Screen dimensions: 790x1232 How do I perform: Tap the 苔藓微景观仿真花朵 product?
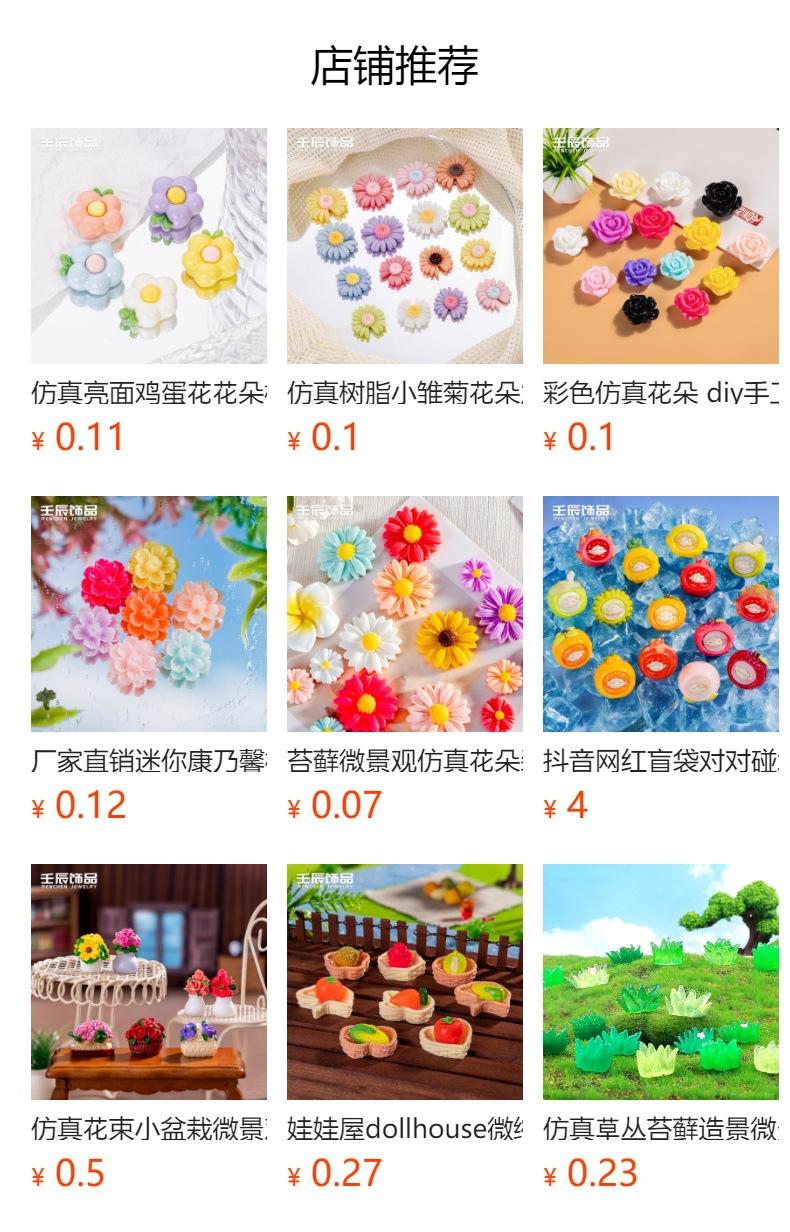[405, 614]
